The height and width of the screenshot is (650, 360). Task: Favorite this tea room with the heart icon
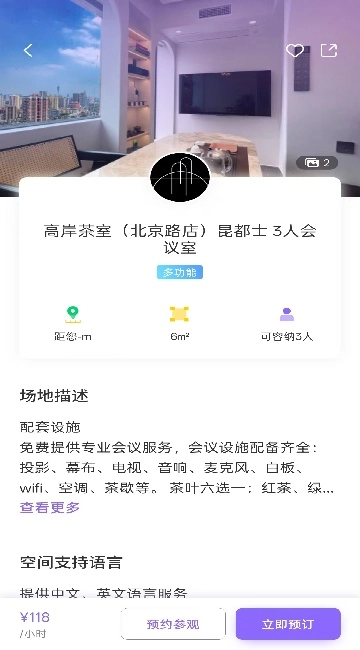point(295,51)
